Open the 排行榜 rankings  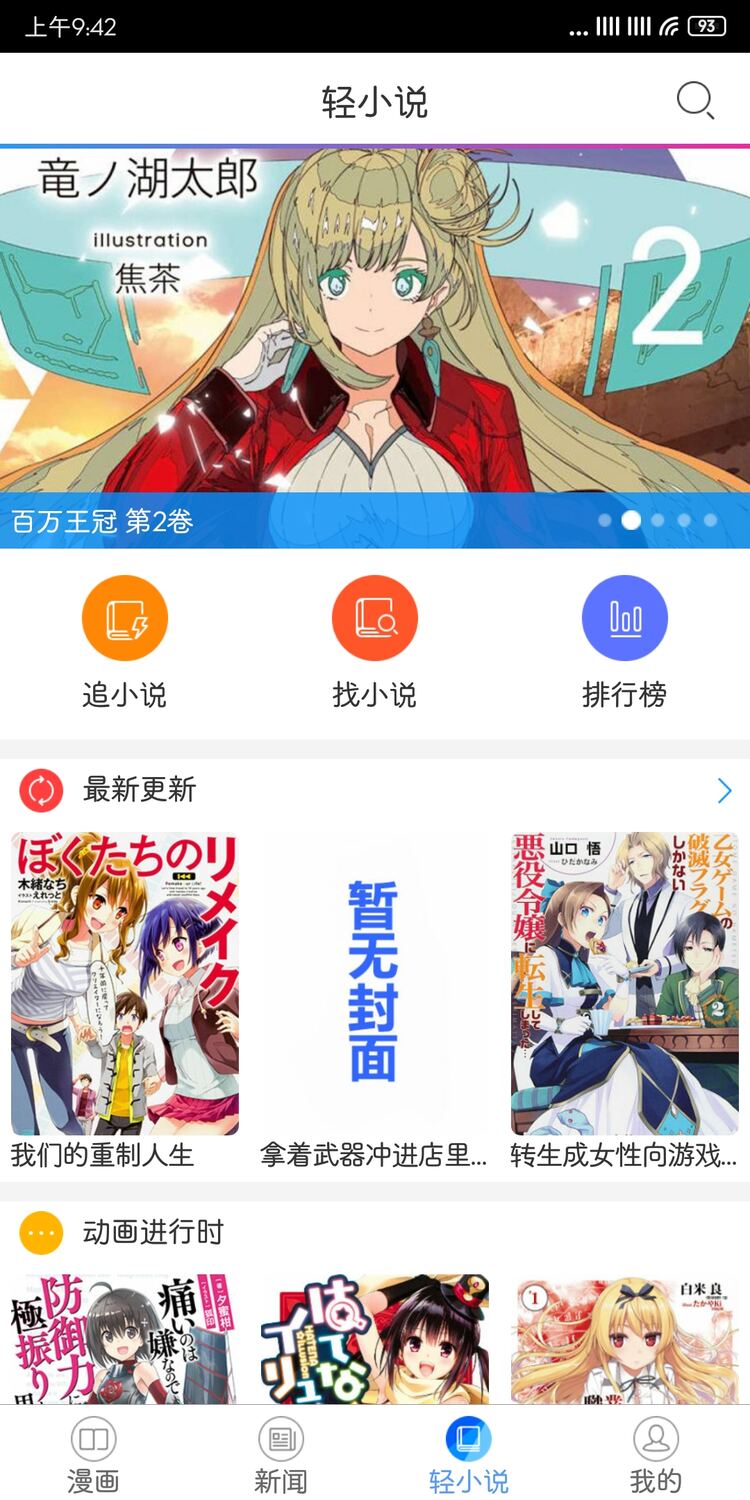pos(625,642)
